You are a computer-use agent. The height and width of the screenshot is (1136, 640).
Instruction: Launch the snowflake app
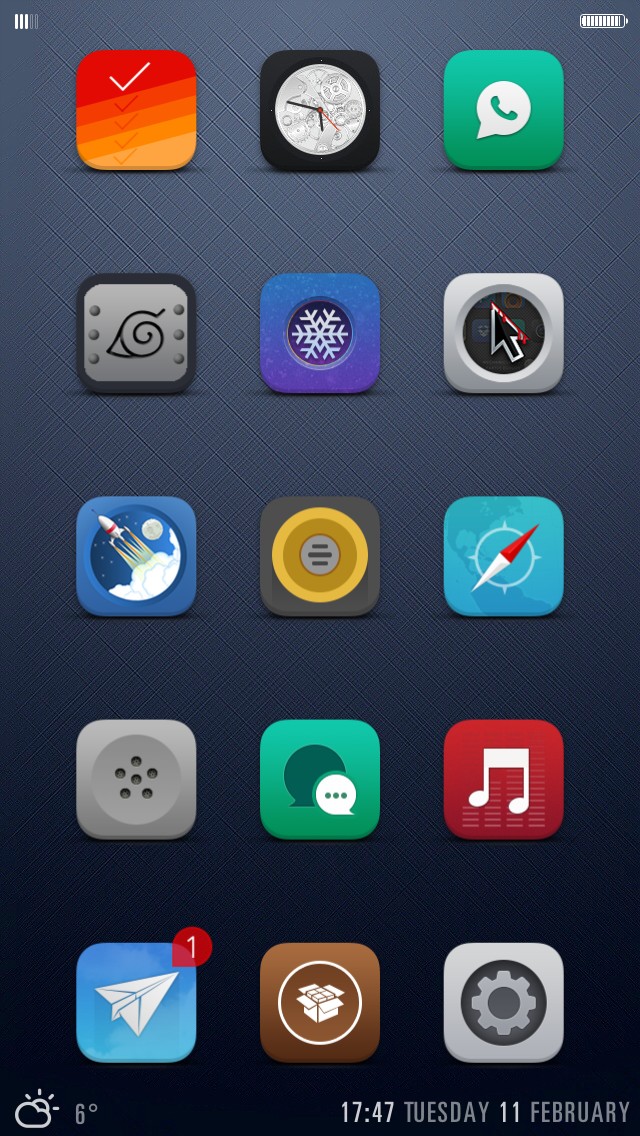tap(320, 333)
